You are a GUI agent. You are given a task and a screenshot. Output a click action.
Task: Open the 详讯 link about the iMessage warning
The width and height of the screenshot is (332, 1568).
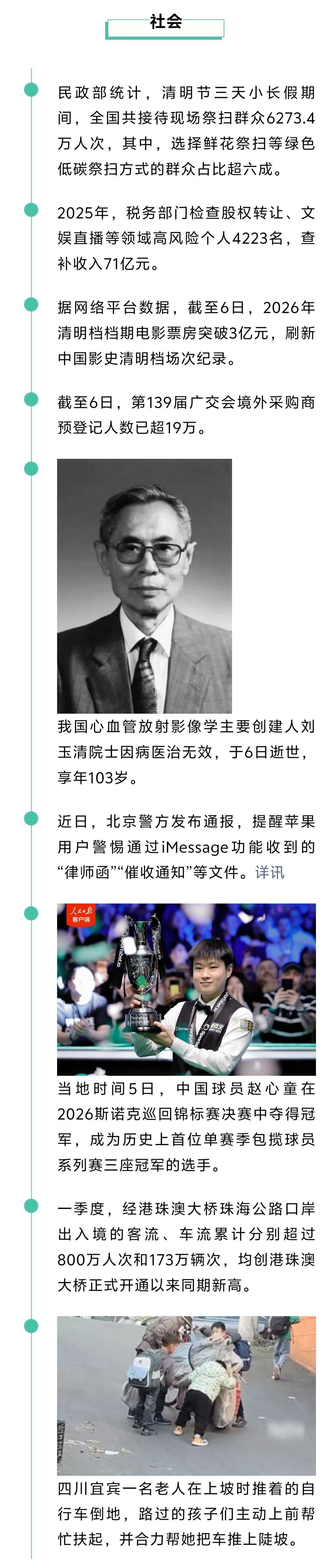269,872
